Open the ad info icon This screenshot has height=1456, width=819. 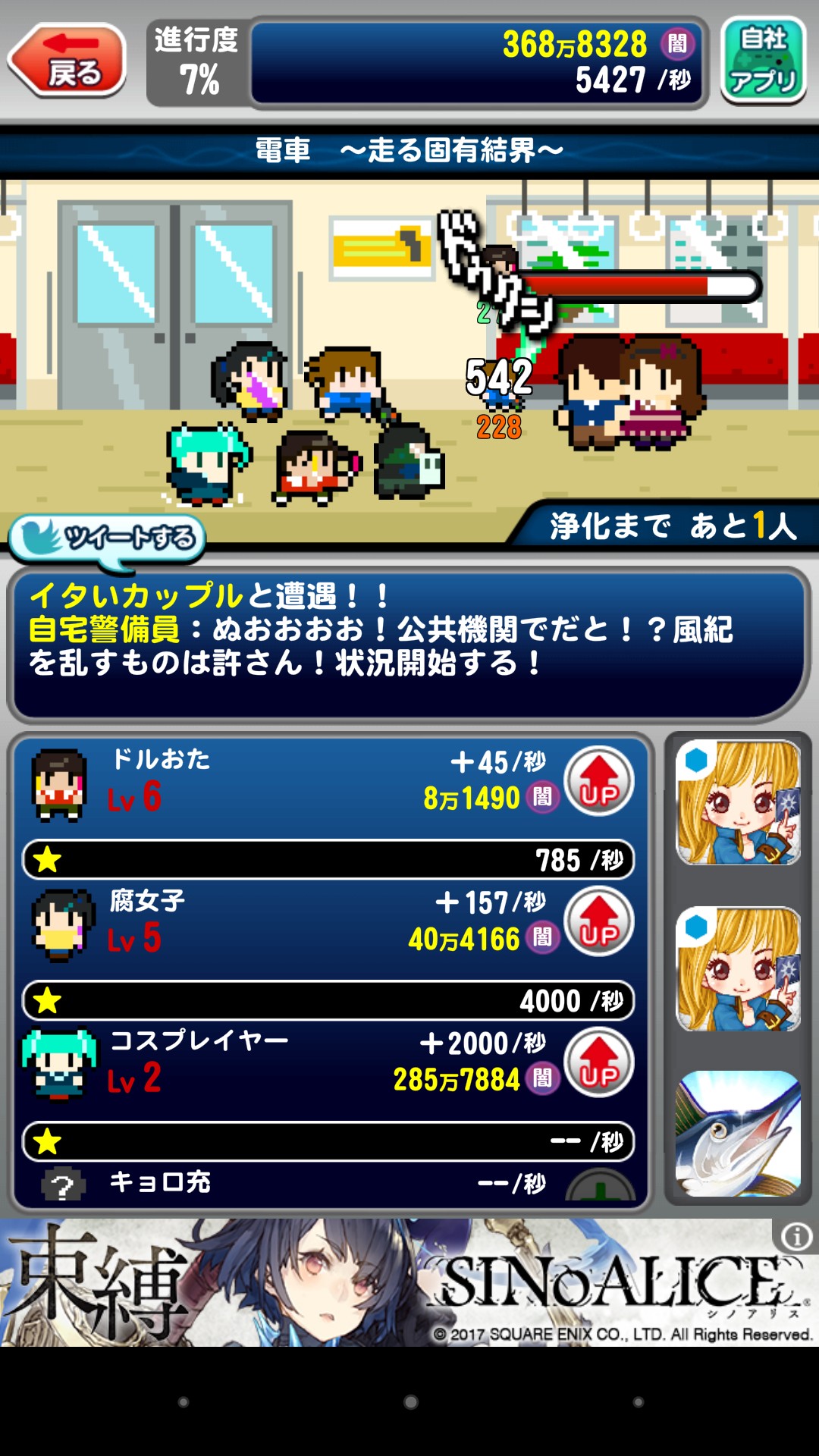coord(796,1237)
